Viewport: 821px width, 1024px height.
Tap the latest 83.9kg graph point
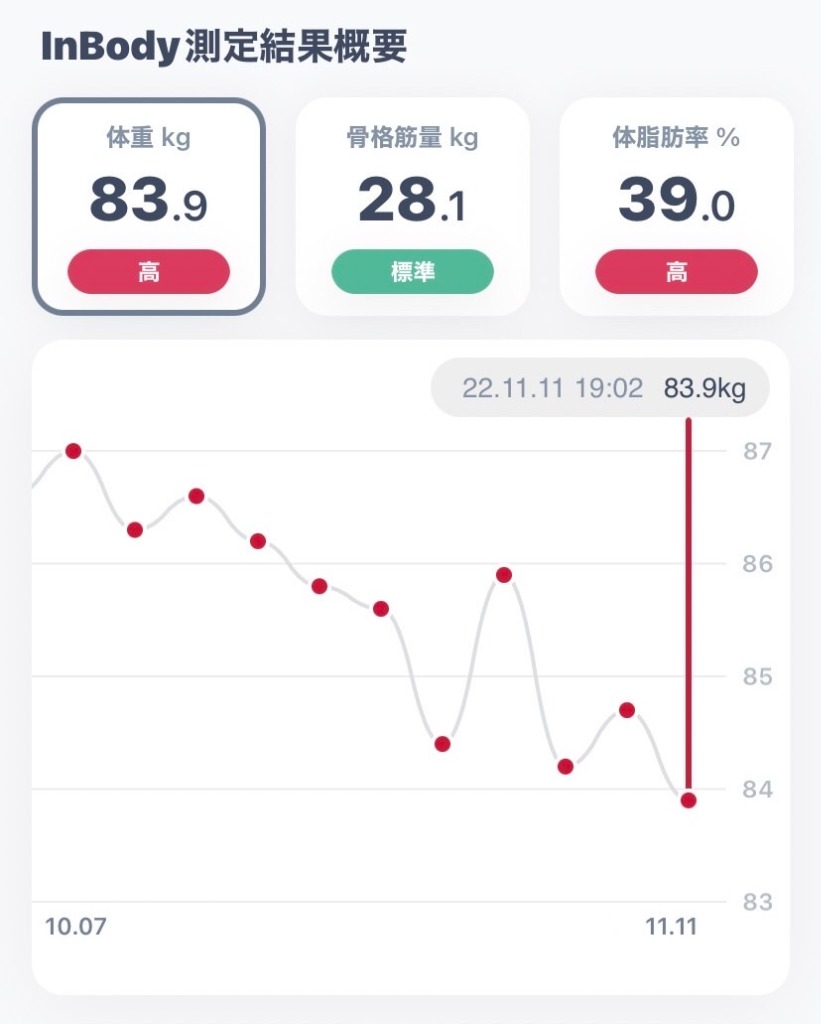click(x=688, y=800)
